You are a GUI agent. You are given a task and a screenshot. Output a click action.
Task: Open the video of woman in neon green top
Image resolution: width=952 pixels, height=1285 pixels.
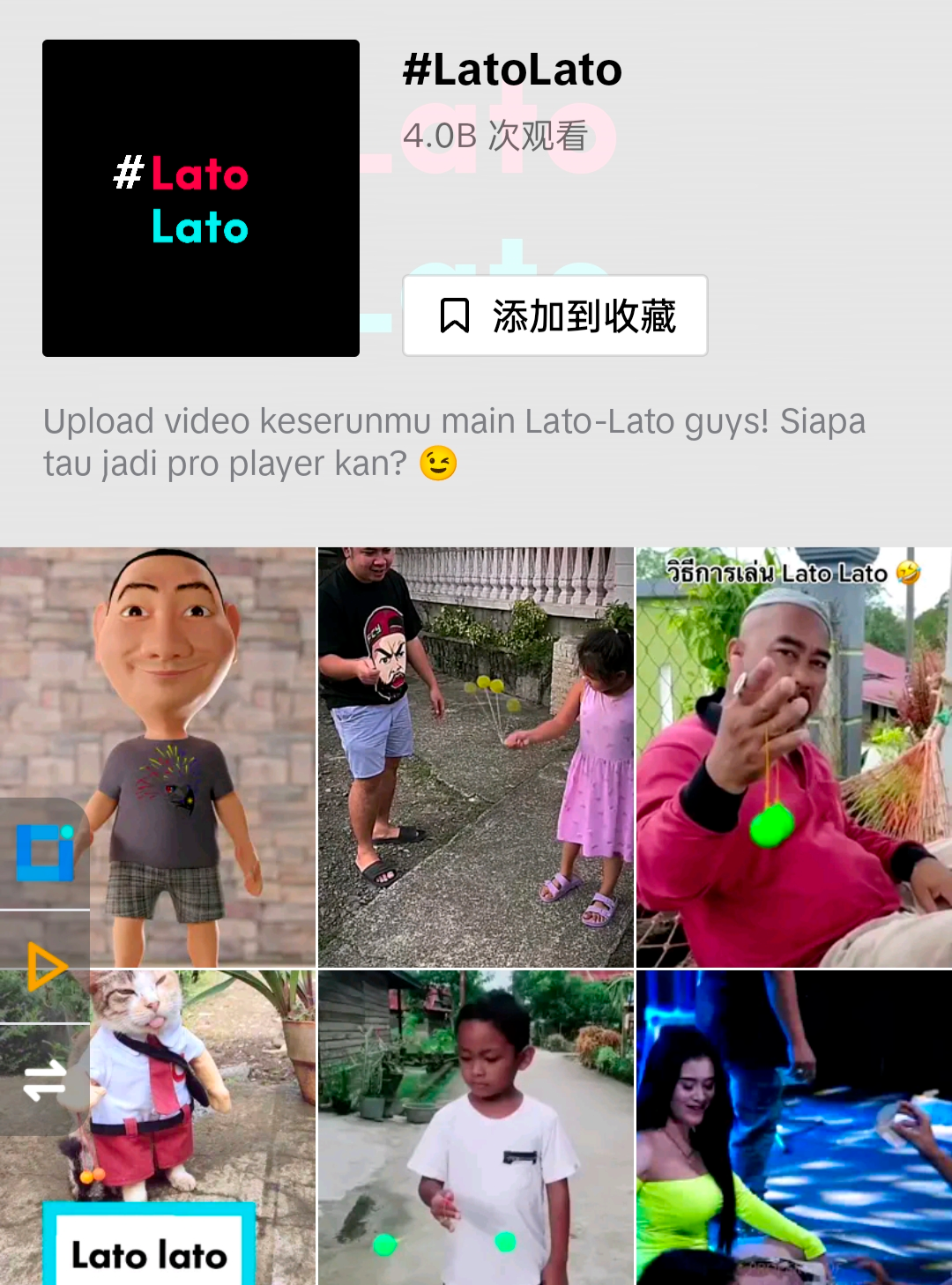click(793, 1128)
